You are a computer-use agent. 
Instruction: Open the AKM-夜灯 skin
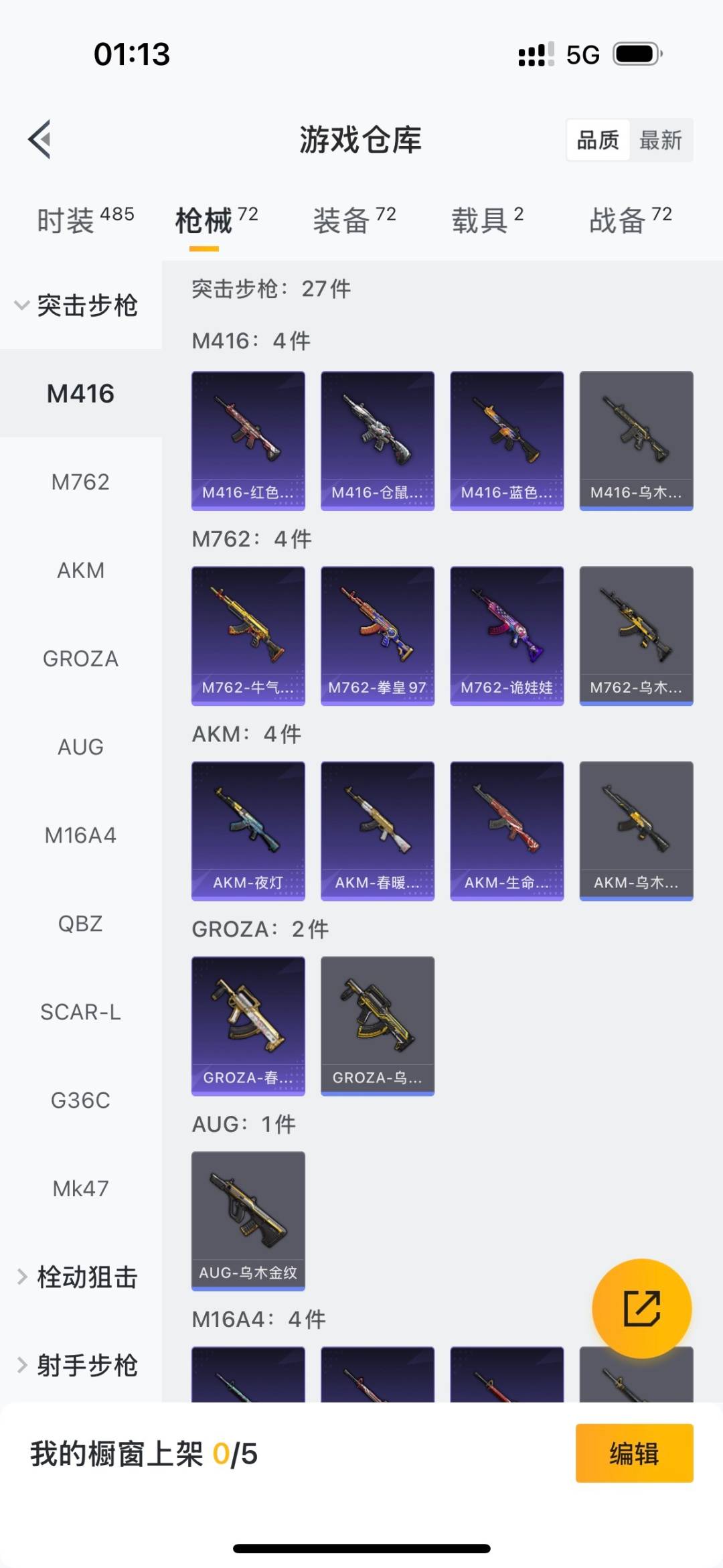coord(248,831)
